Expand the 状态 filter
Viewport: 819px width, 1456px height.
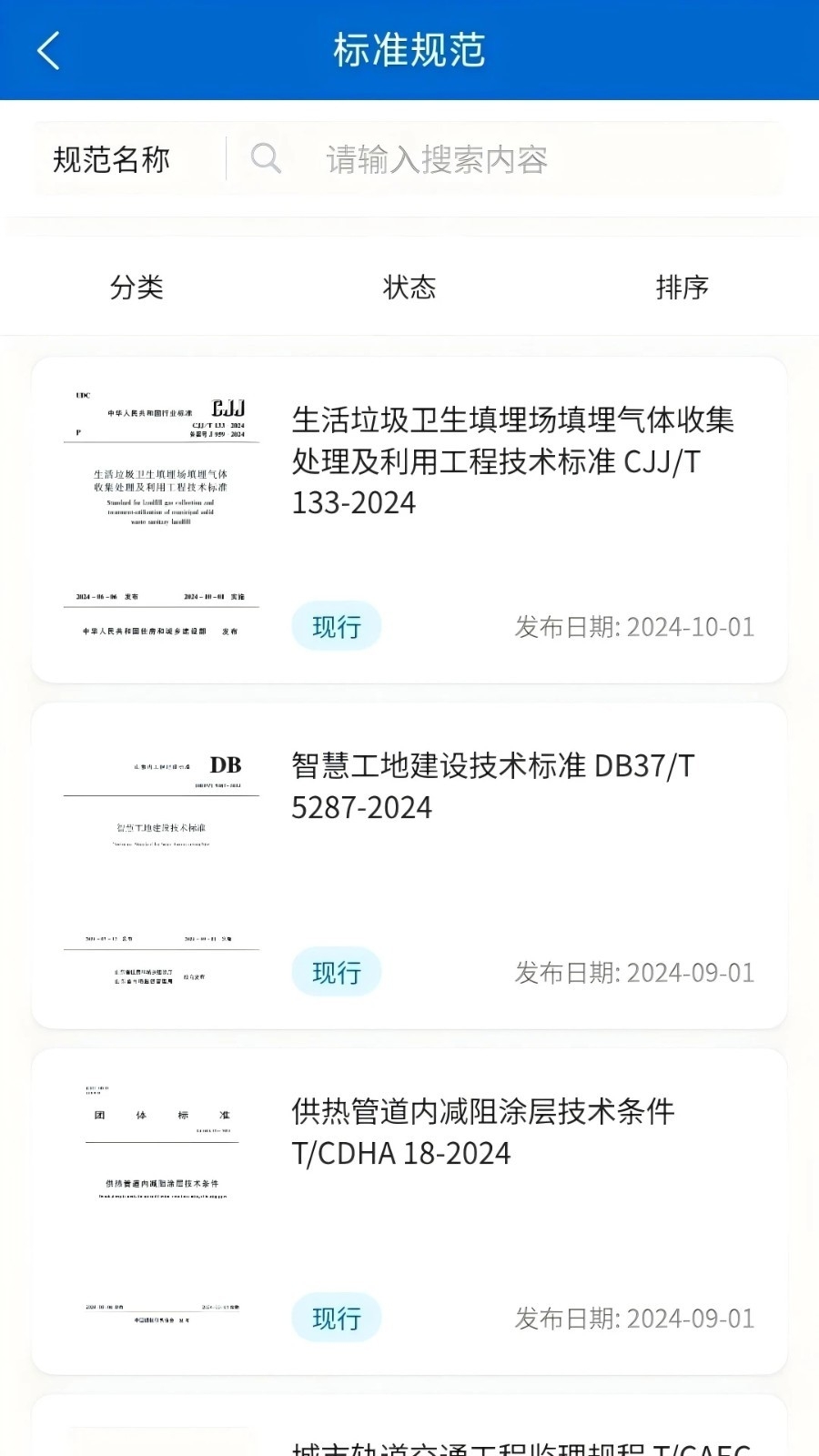(409, 288)
